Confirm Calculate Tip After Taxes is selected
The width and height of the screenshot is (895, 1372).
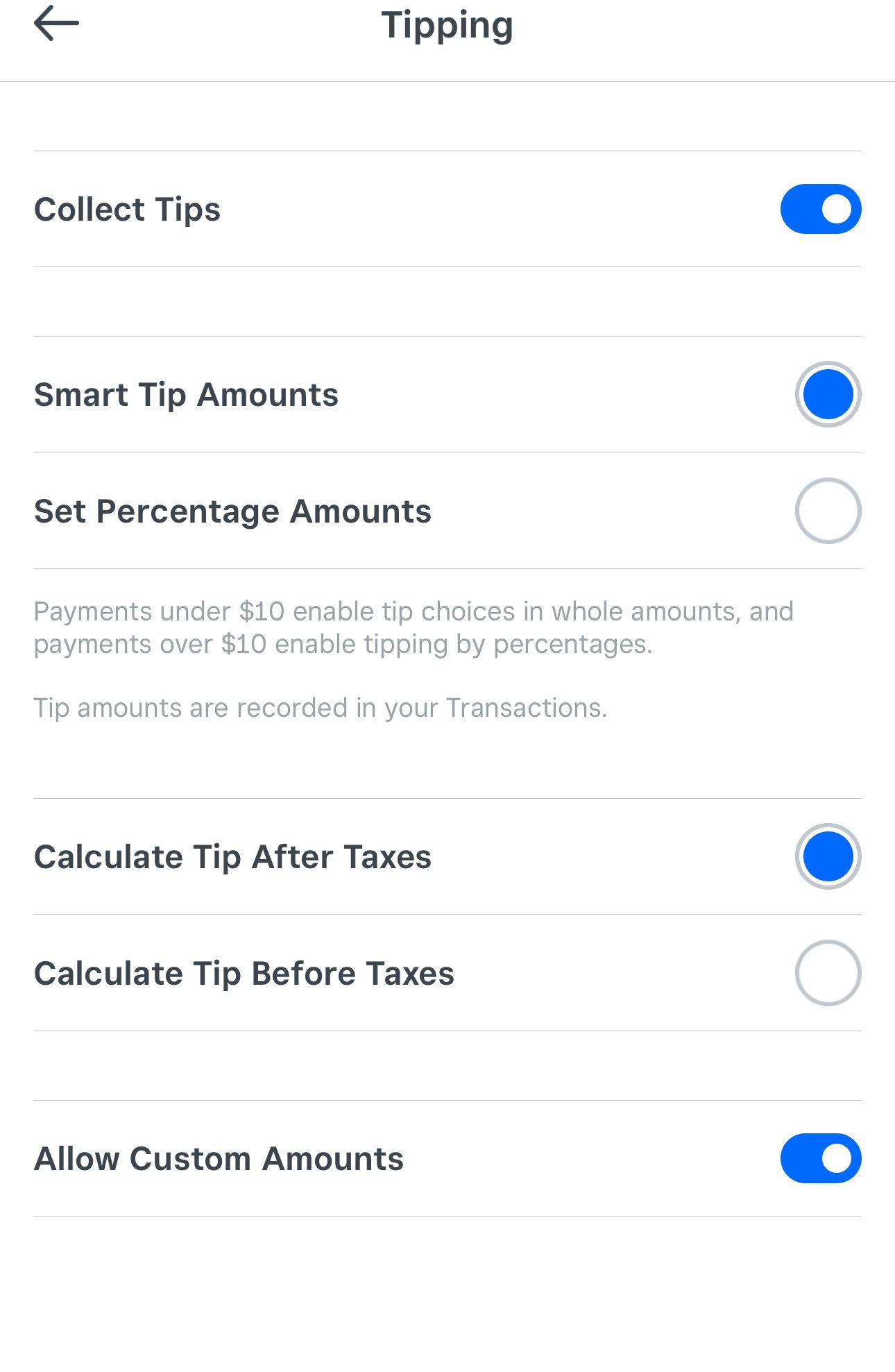(x=827, y=856)
